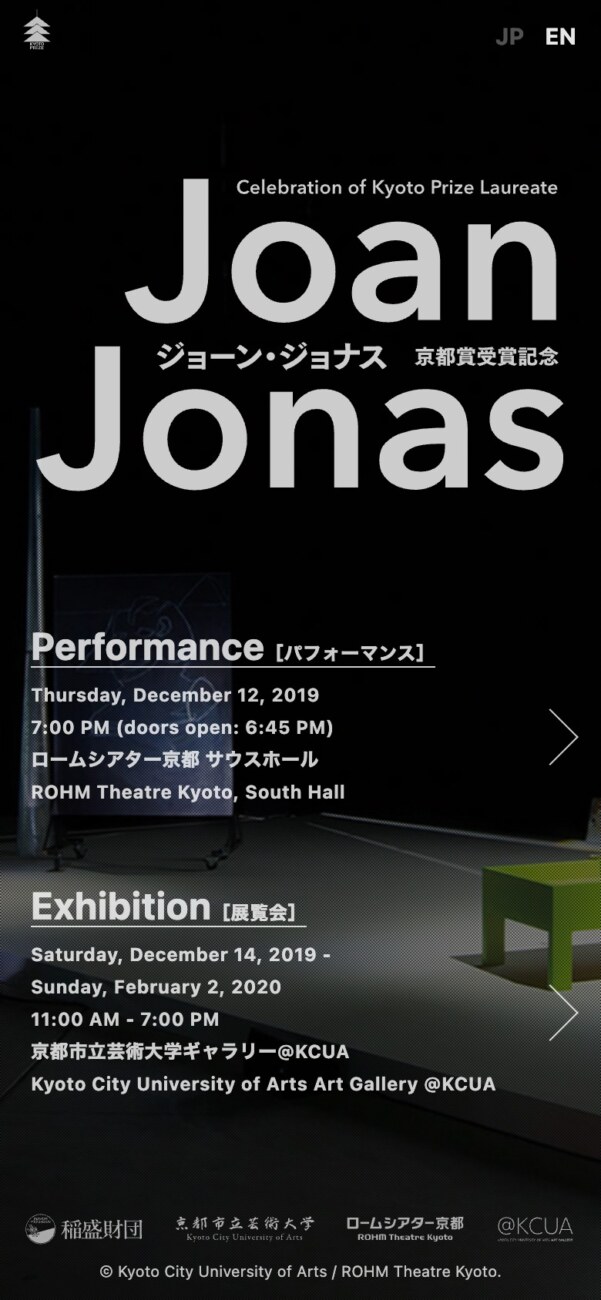601x1300 pixels.
Task: Switch the language to JP
Action: 509,37
